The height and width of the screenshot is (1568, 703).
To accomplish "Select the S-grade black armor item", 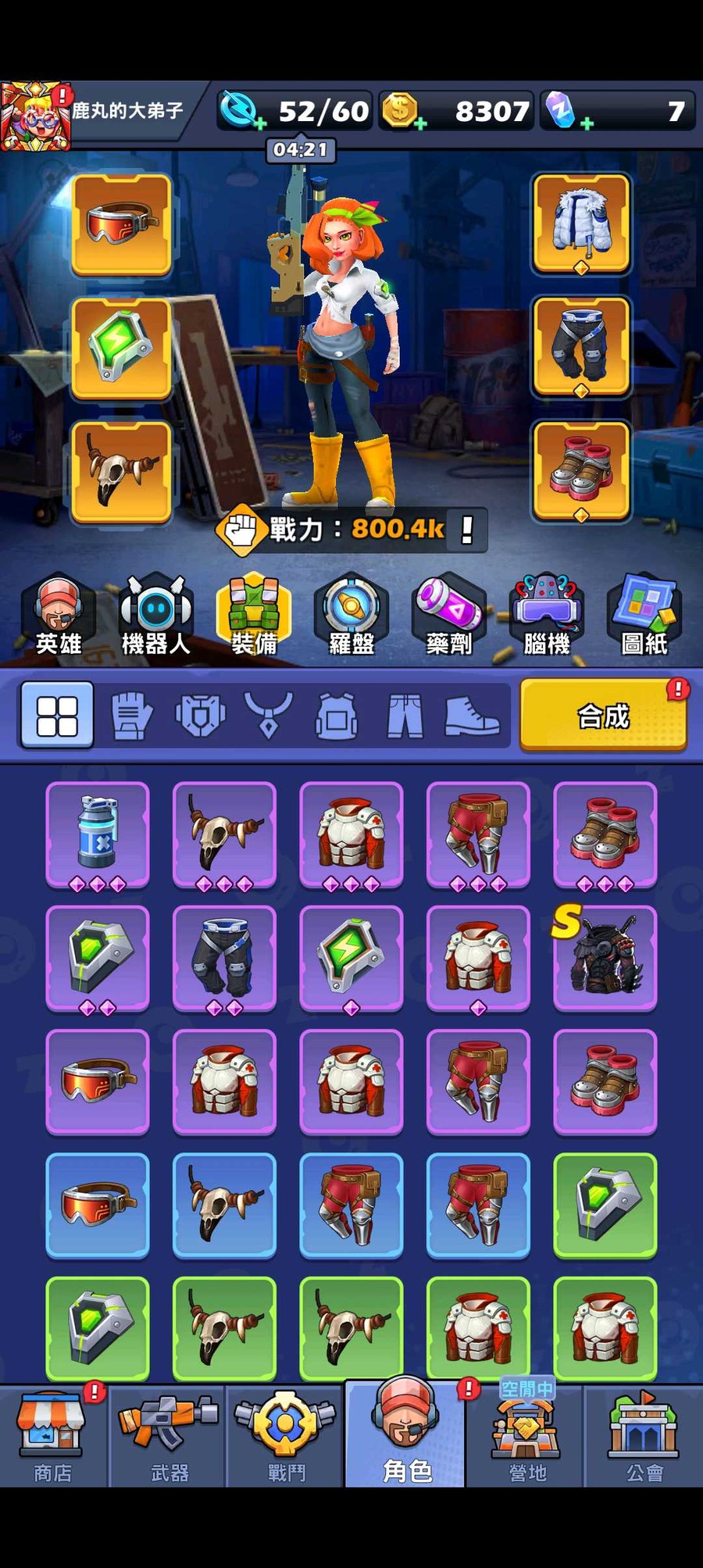I will pos(605,957).
